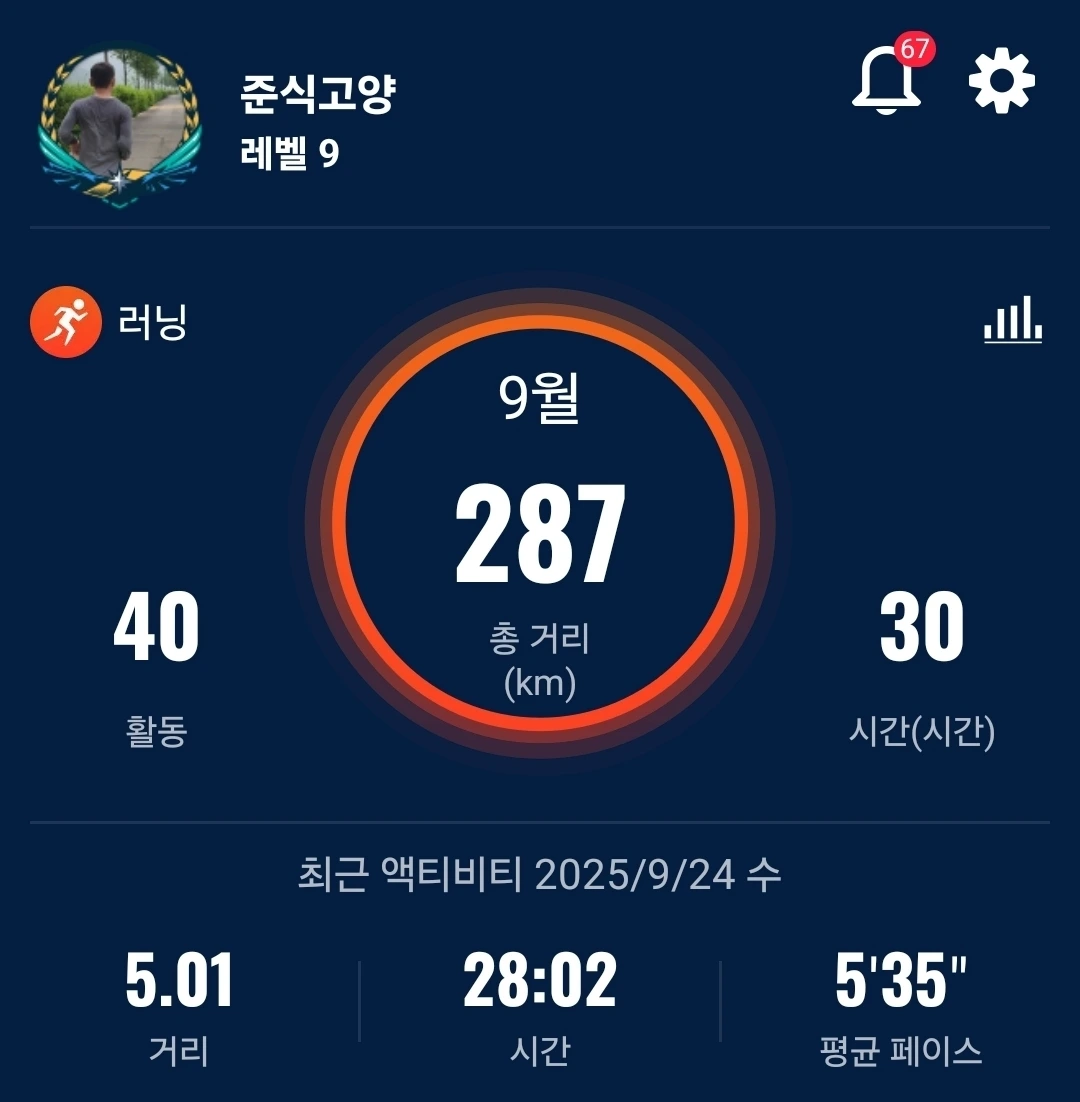Open the 9월 total distance ring
The height and width of the screenshot is (1102, 1080).
tap(540, 523)
